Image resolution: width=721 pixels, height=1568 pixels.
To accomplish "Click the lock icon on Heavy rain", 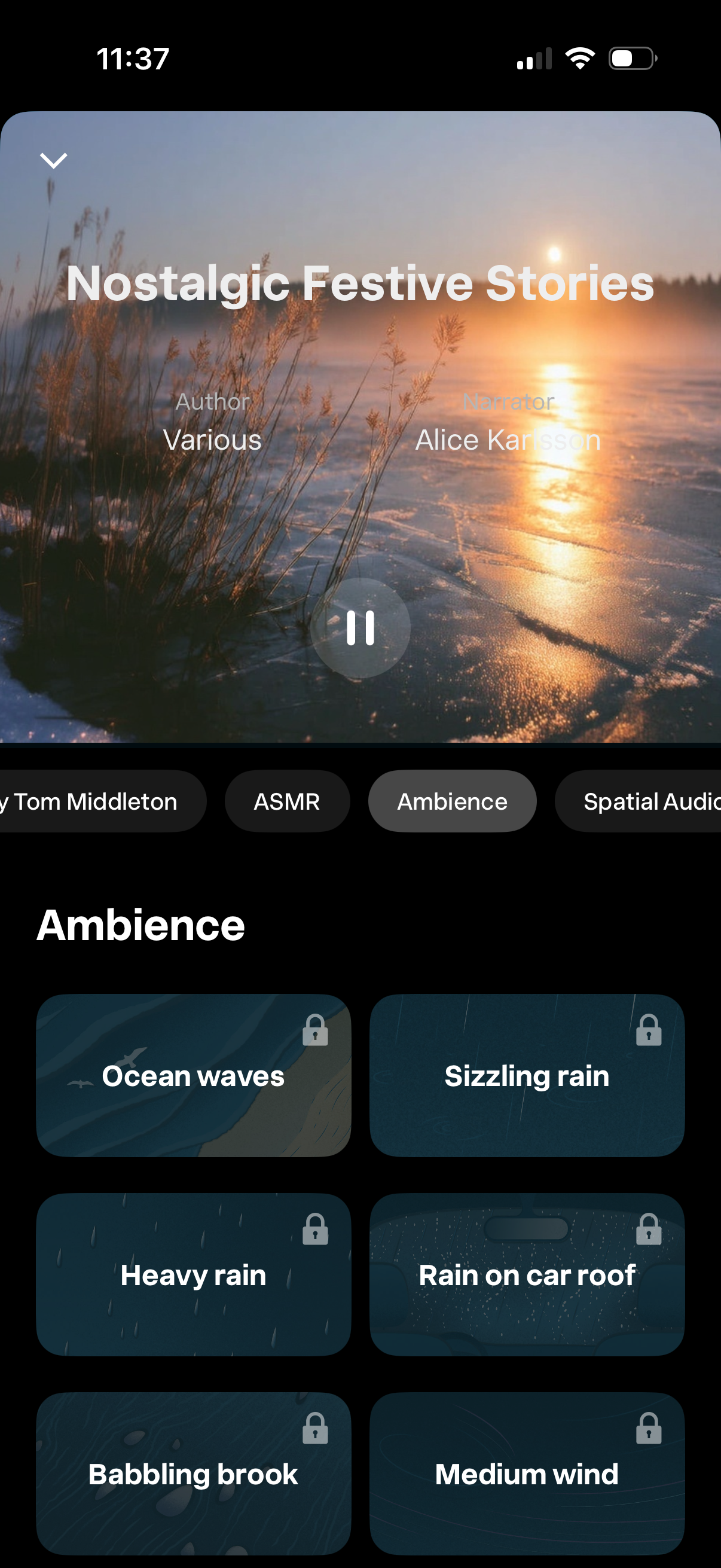I will pos(315,1229).
